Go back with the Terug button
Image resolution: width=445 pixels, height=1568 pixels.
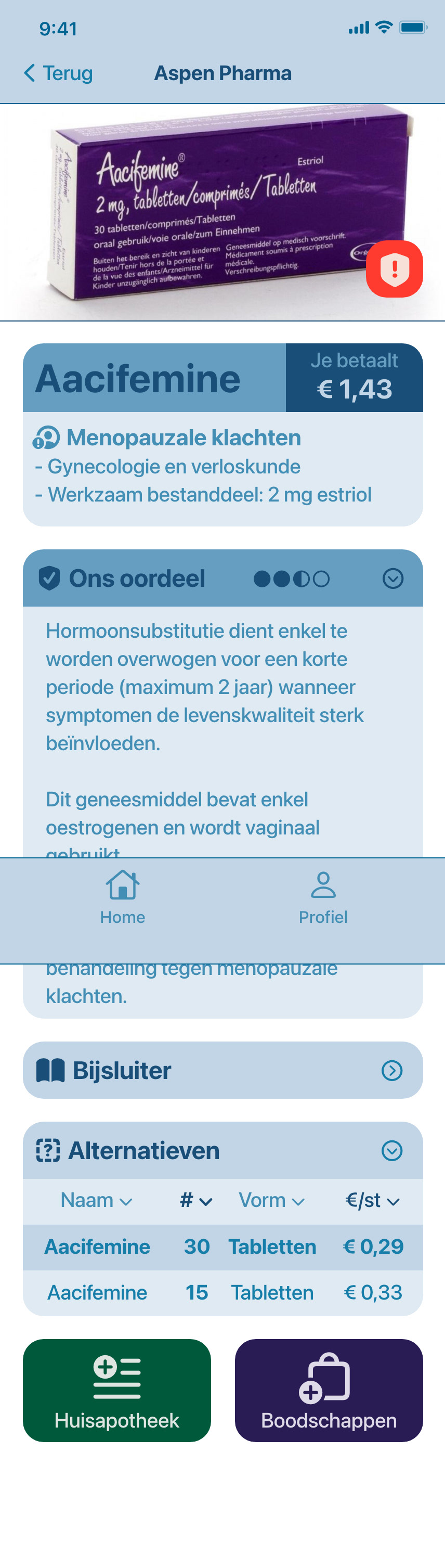[x=58, y=73]
